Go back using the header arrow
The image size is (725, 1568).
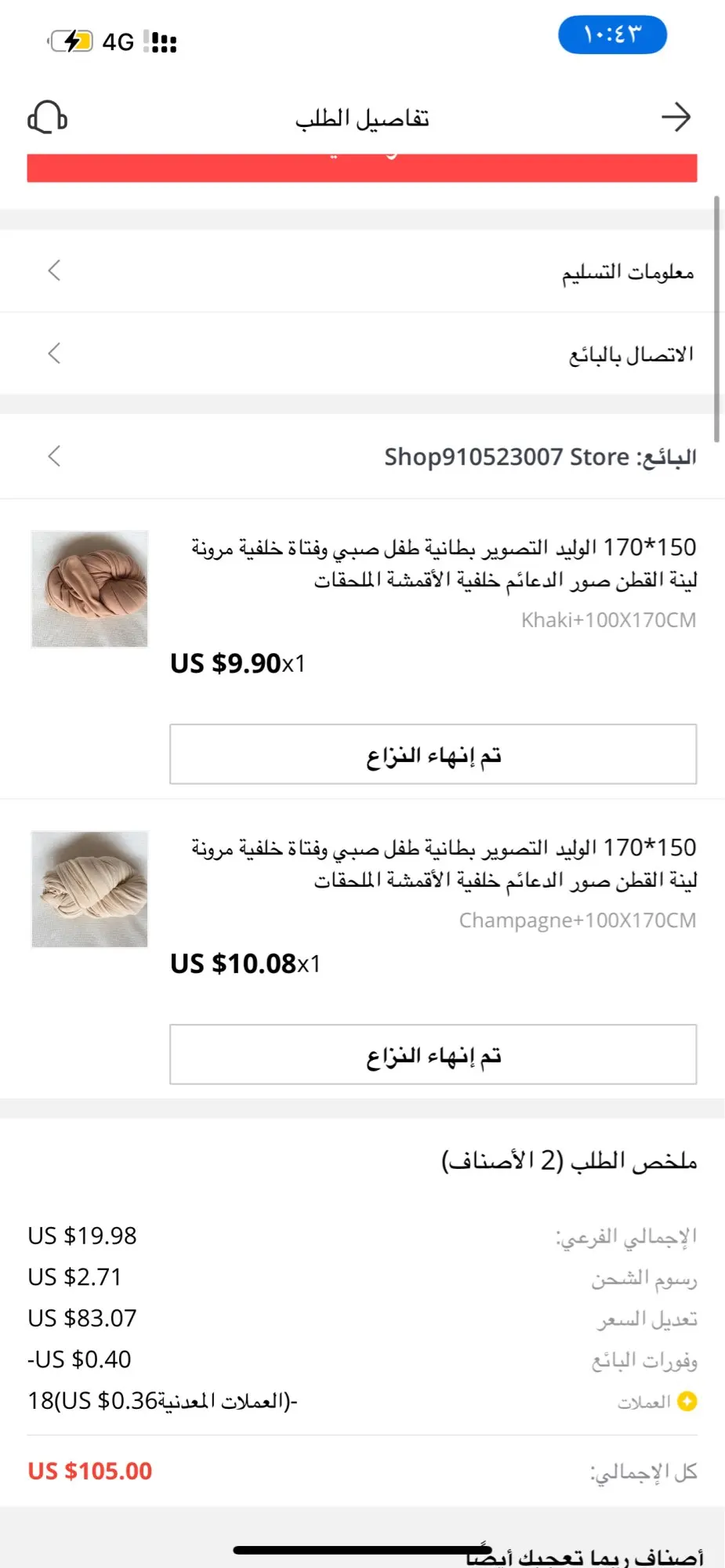(x=676, y=118)
